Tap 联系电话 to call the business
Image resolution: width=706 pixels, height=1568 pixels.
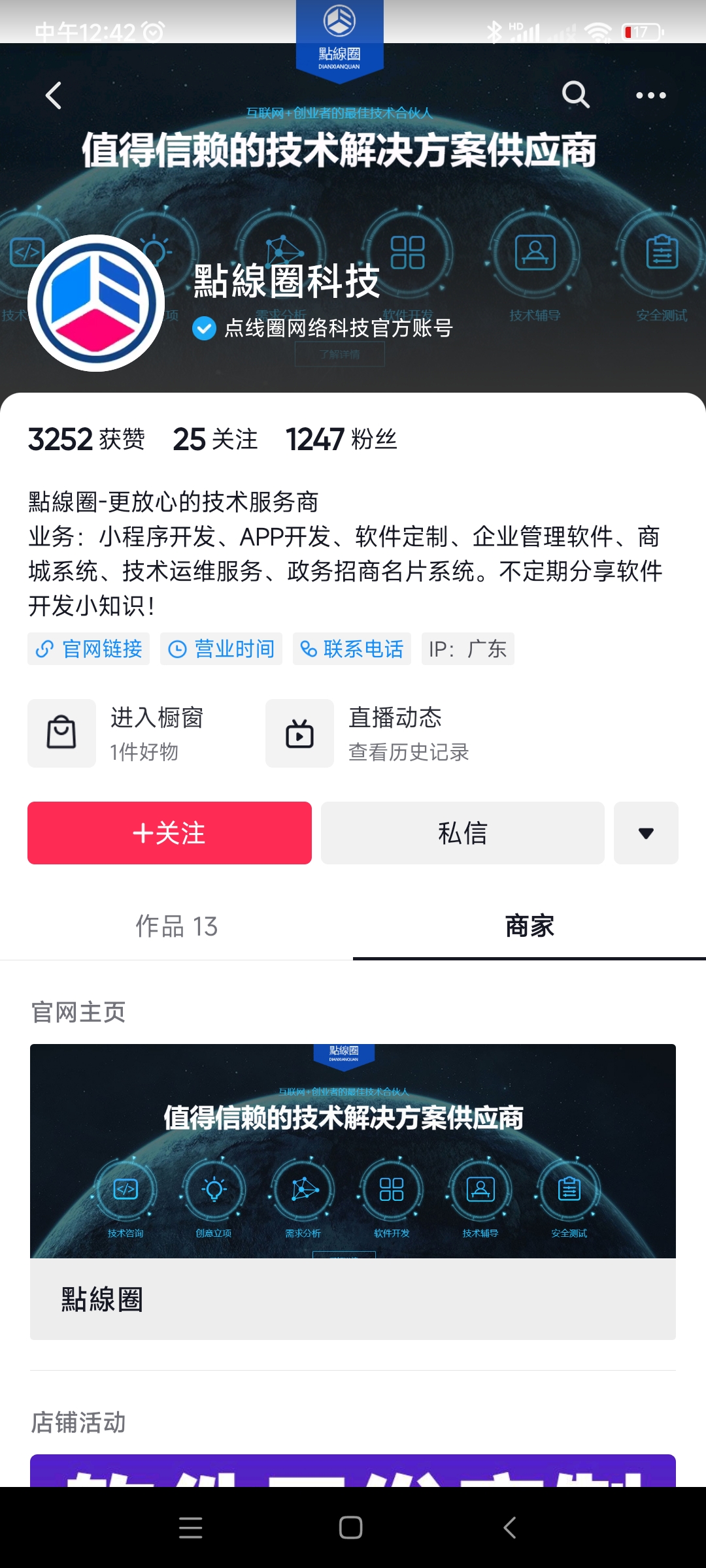[x=352, y=649]
